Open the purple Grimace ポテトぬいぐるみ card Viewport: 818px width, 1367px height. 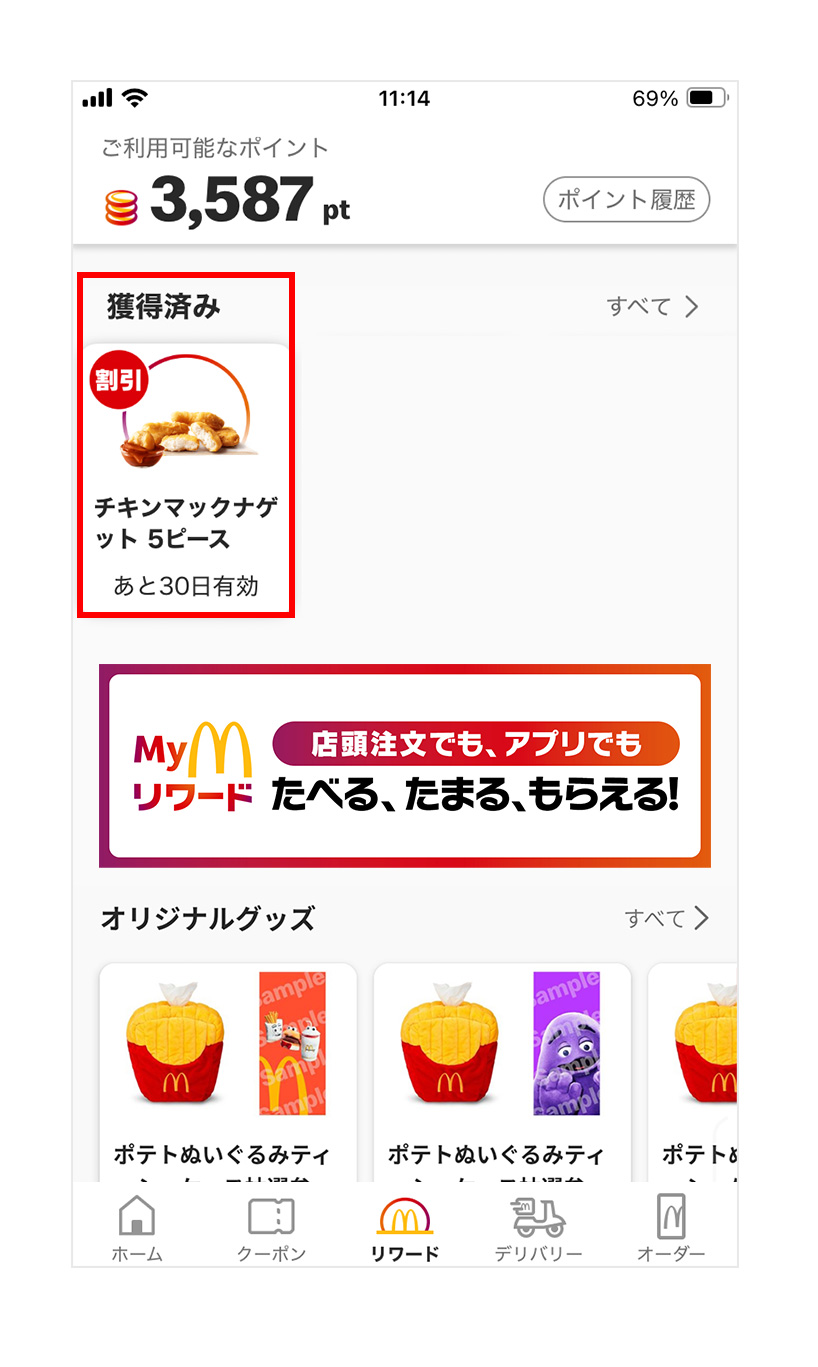click(x=502, y=1072)
